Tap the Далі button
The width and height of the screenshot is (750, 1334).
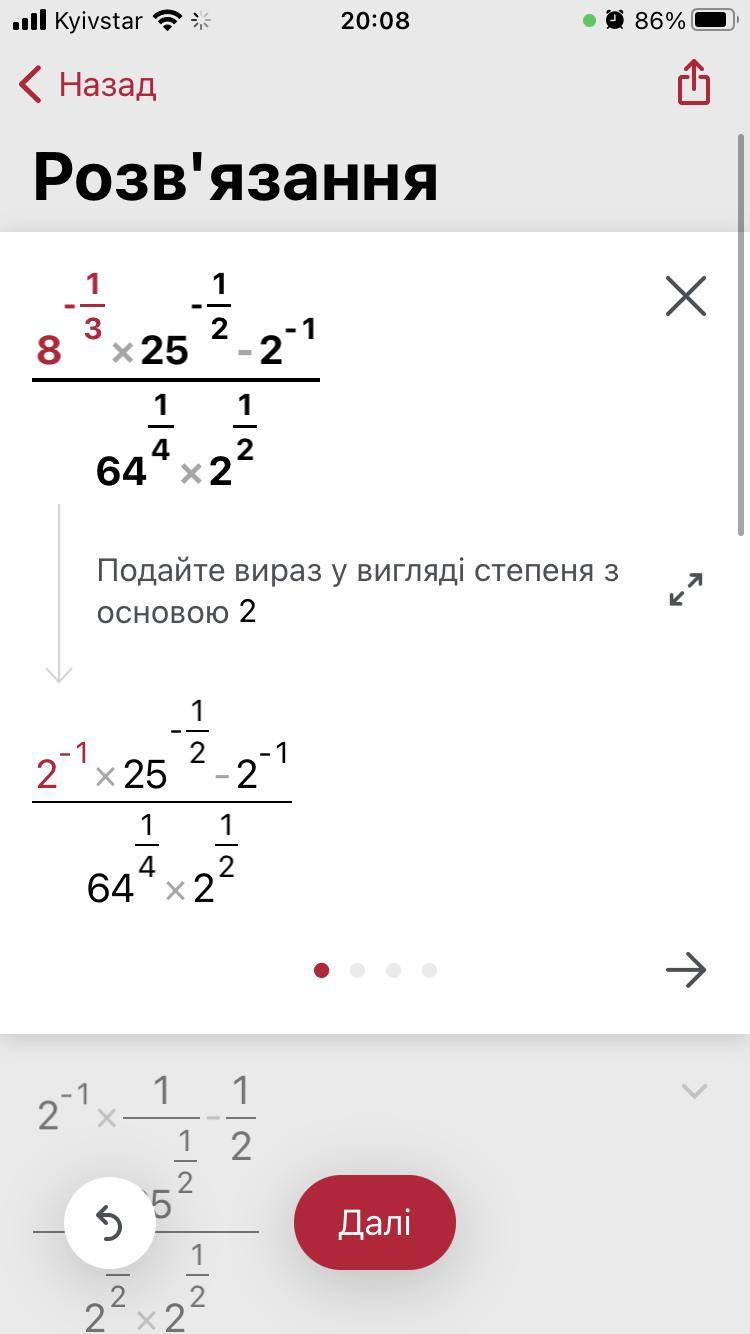point(375,1222)
